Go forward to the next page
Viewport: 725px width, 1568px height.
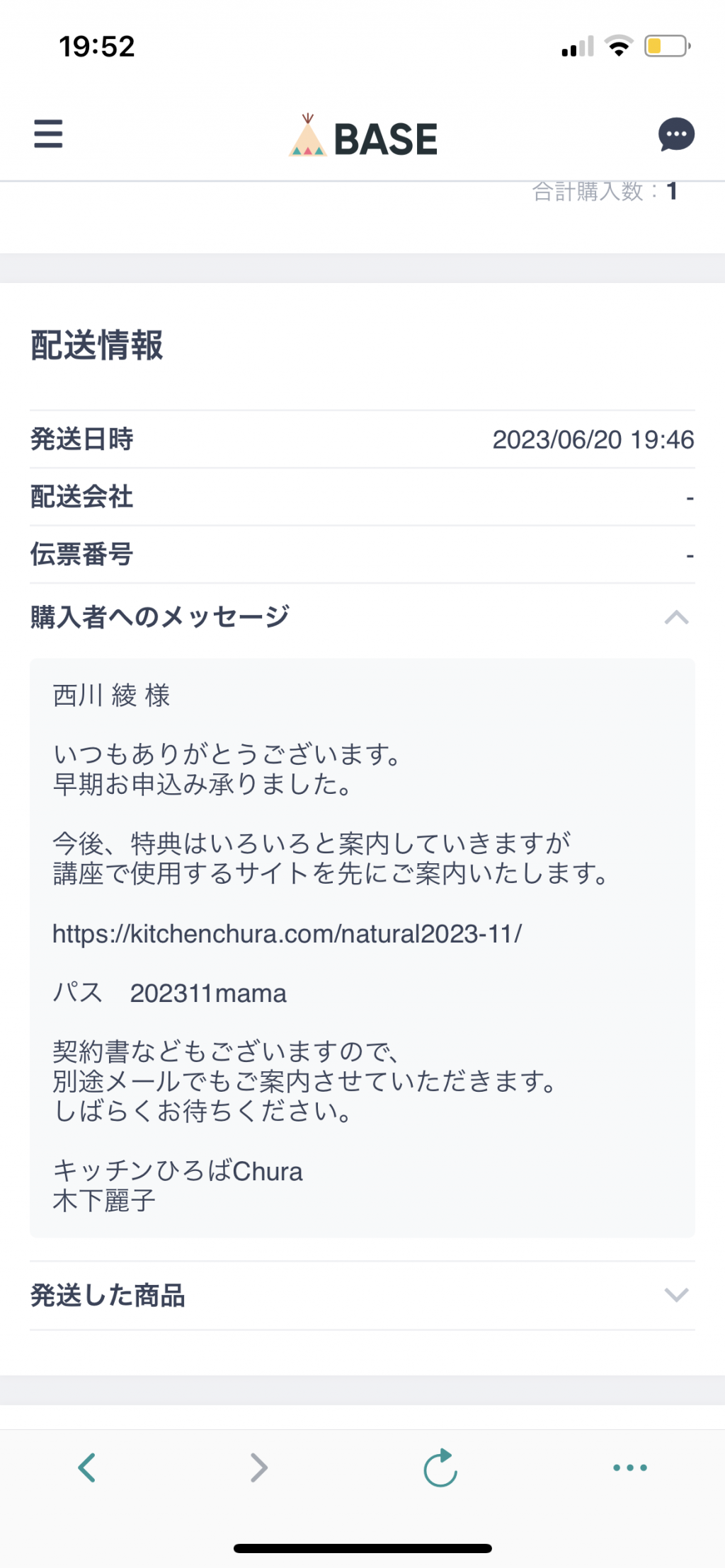pyautogui.click(x=259, y=1468)
